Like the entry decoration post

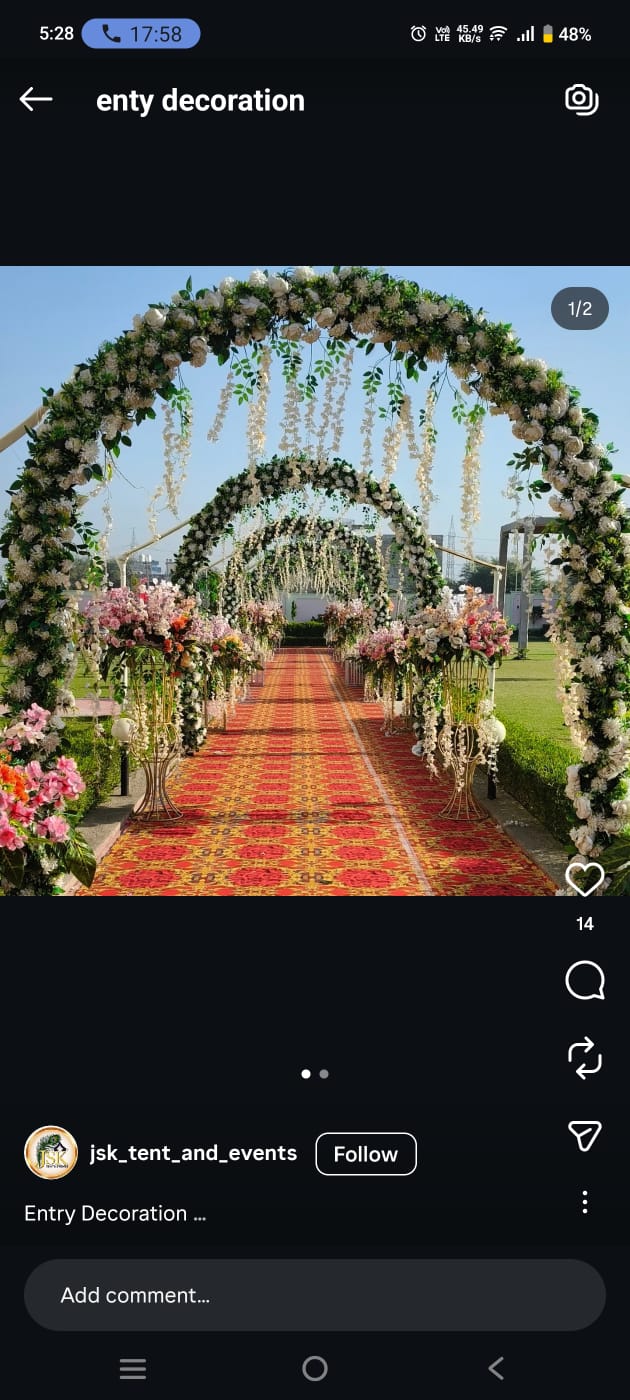click(585, 879)
